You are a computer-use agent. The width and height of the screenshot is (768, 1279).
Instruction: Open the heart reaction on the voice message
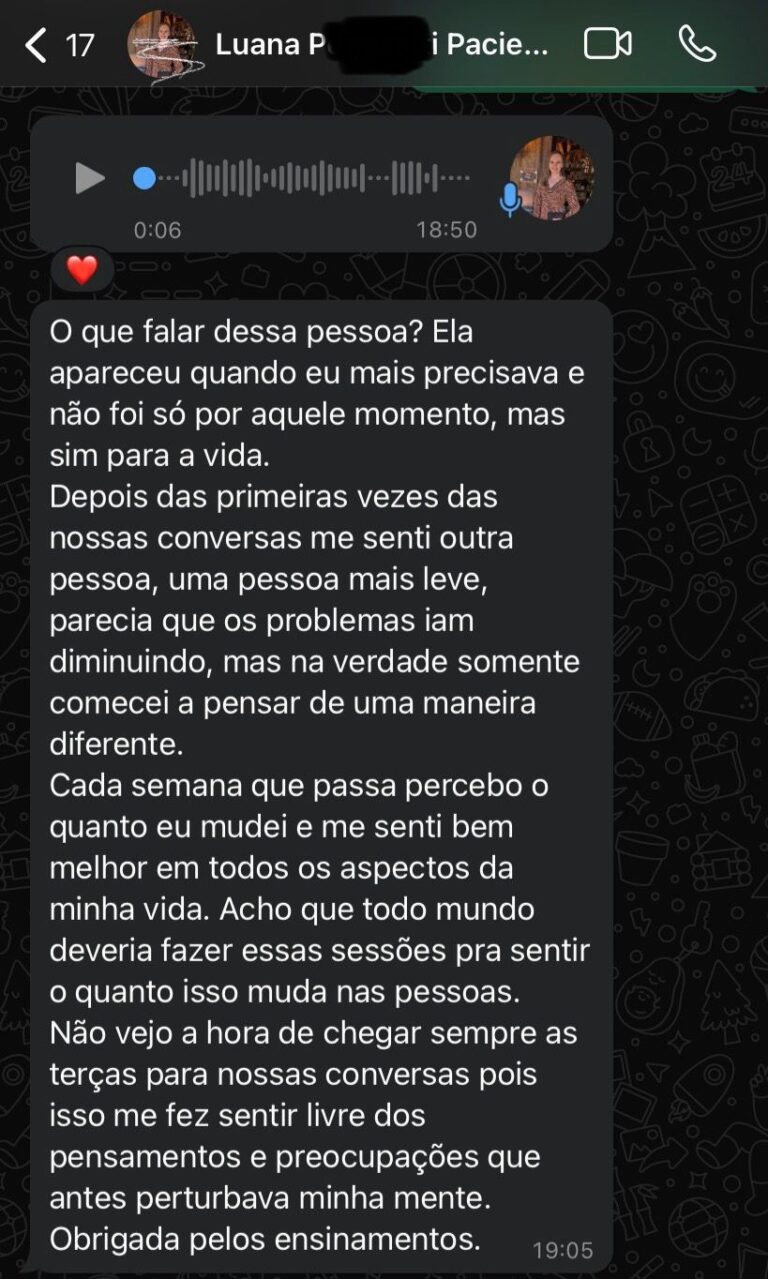coord(81,269)
